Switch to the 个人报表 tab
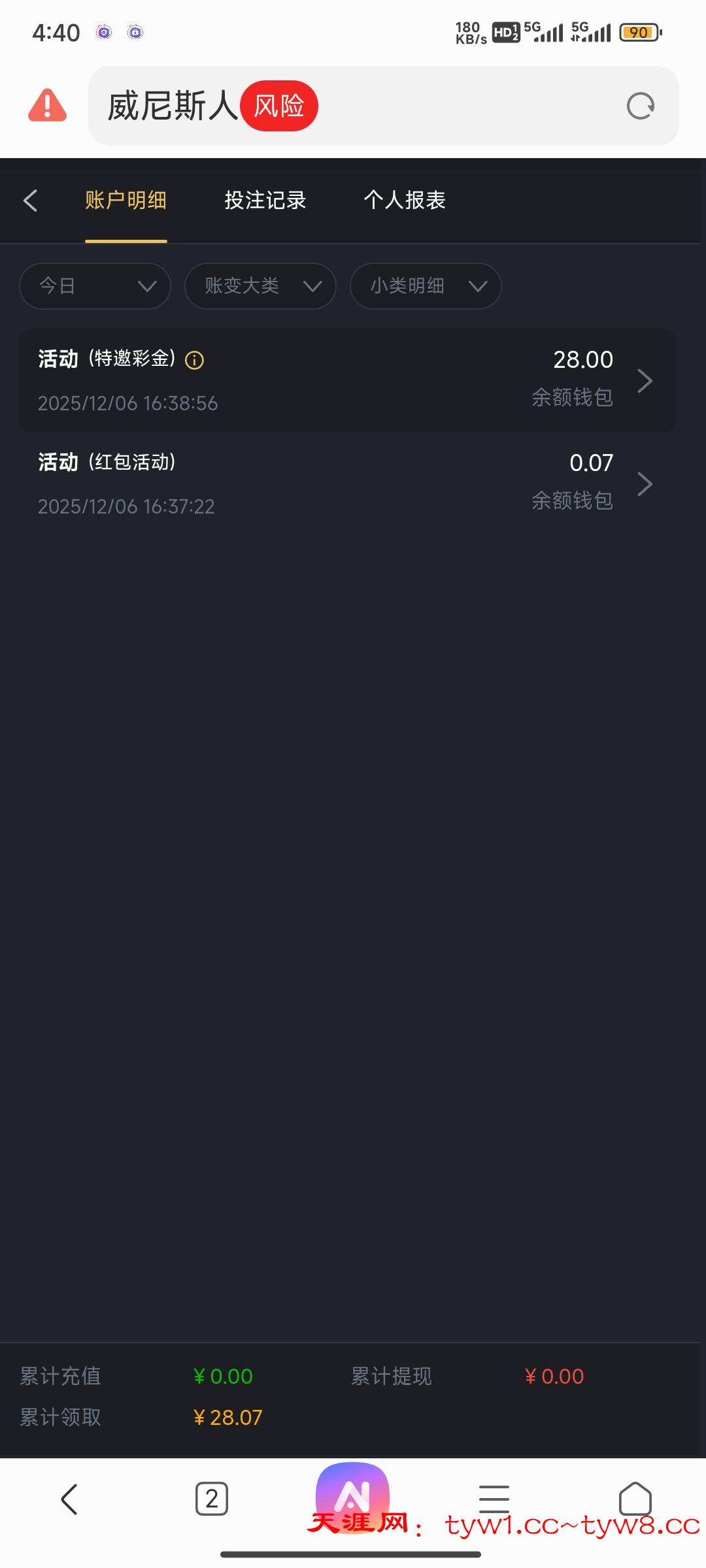This screenshot has height=1568, width=706. click(x=405, y=201)
